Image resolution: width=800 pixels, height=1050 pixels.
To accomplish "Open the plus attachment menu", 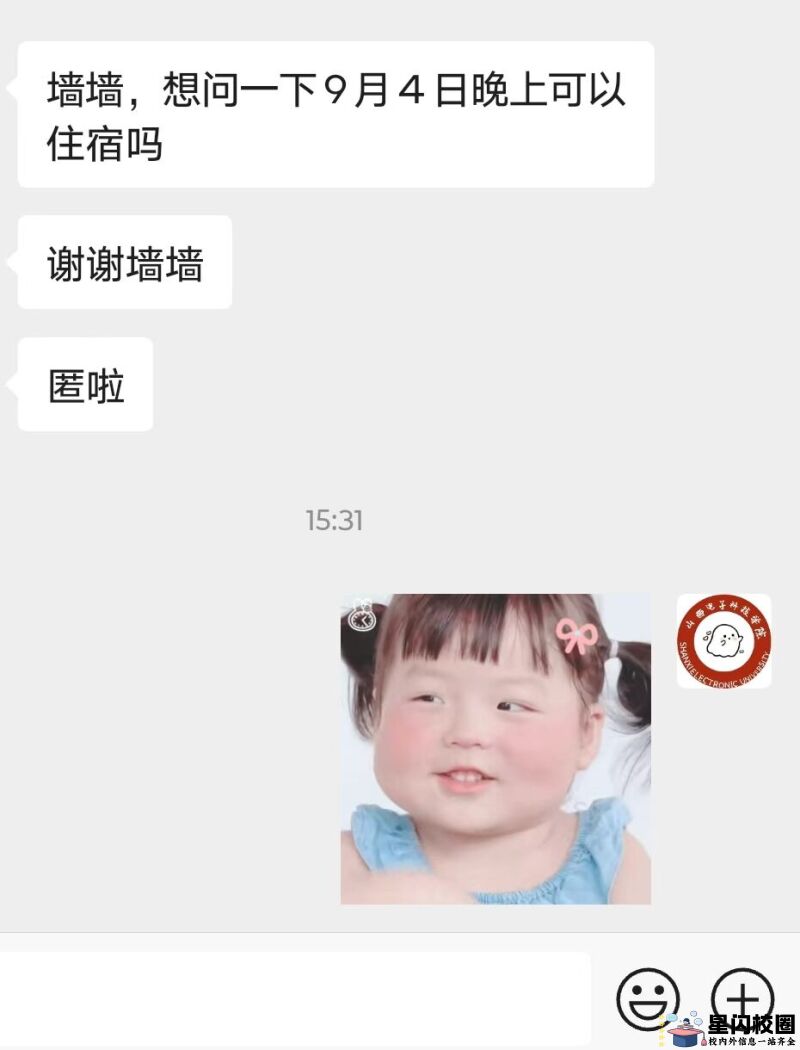I will [742, 997].
